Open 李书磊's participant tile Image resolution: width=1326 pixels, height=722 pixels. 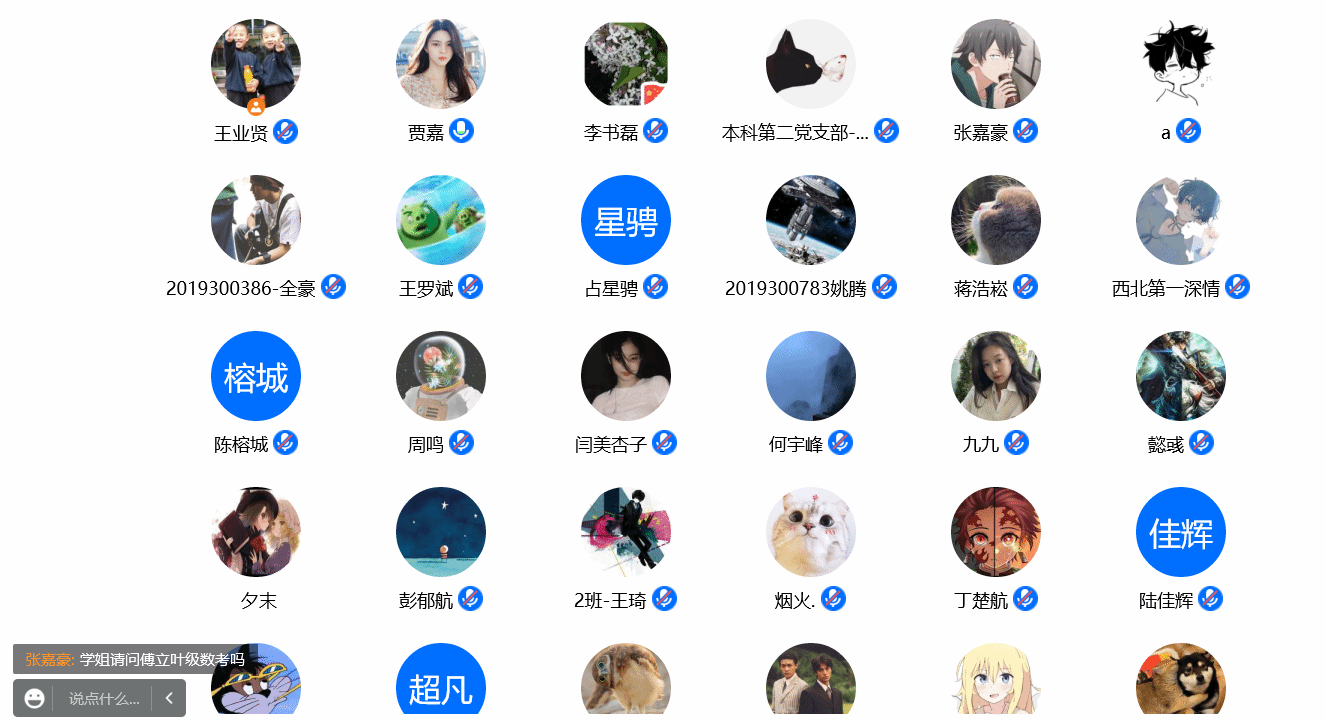click(x=626, y=64)
